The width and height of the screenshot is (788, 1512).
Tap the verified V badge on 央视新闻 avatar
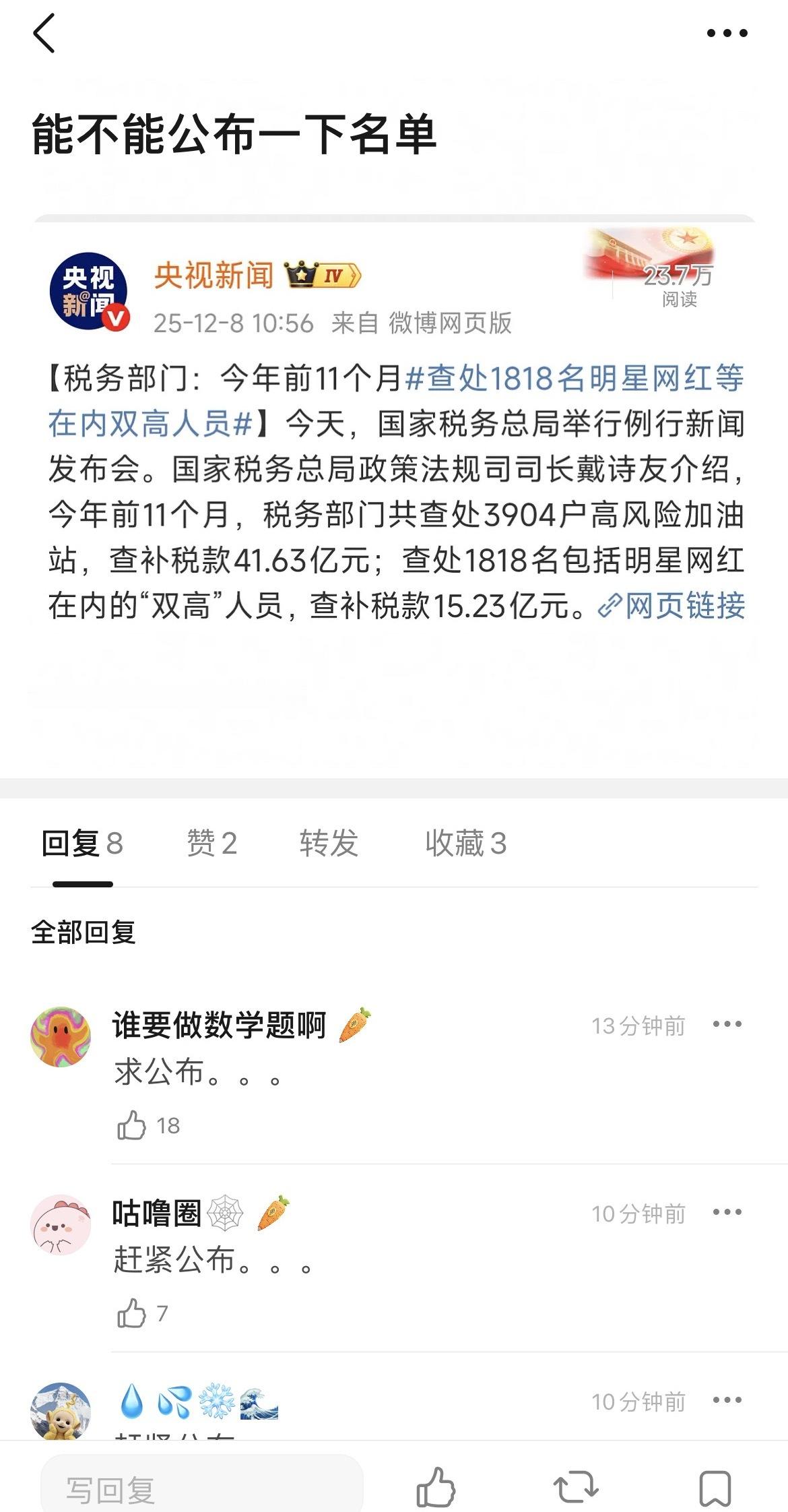[114, 317]
